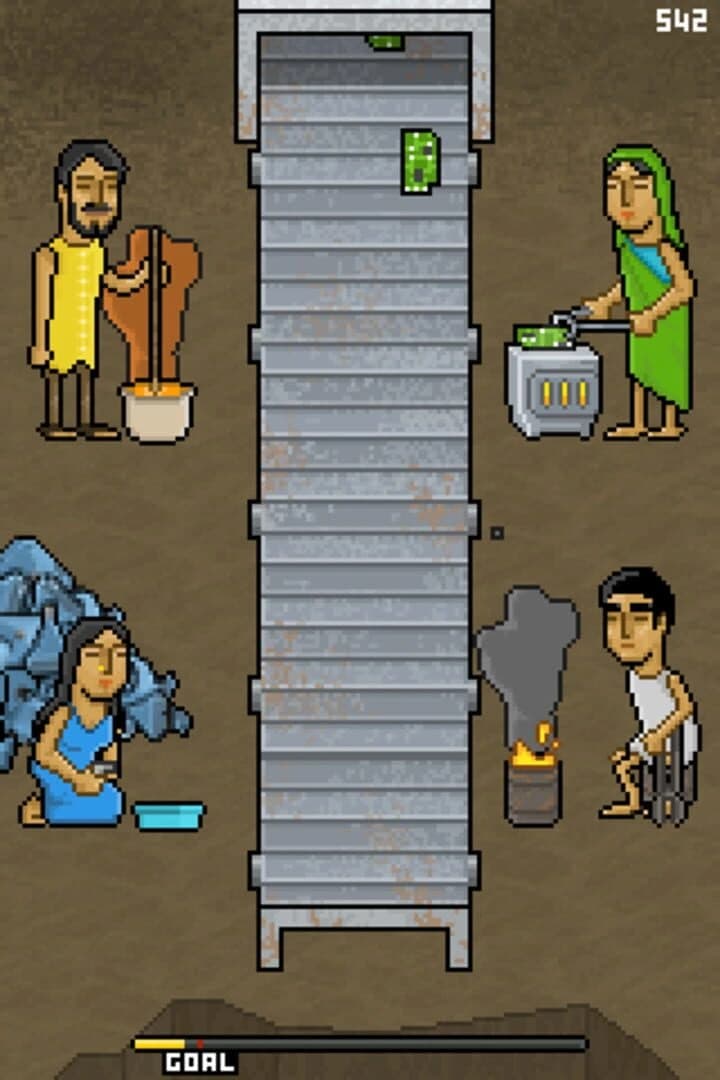
Task: Select the small green piece at the ladder top
Action: pyautogui.click(x=382, y=40)
